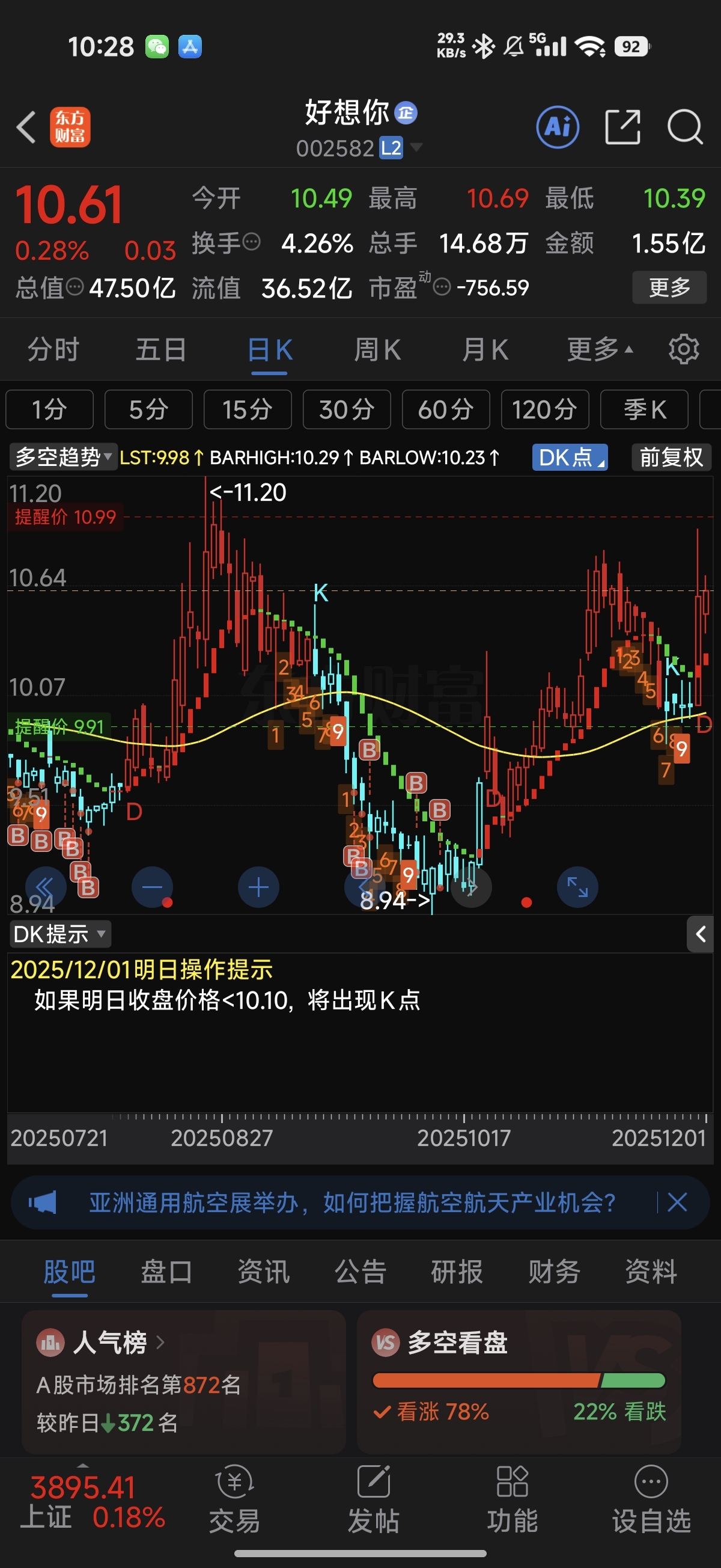
Task: Open stock search
Action: tap(685, 127)
